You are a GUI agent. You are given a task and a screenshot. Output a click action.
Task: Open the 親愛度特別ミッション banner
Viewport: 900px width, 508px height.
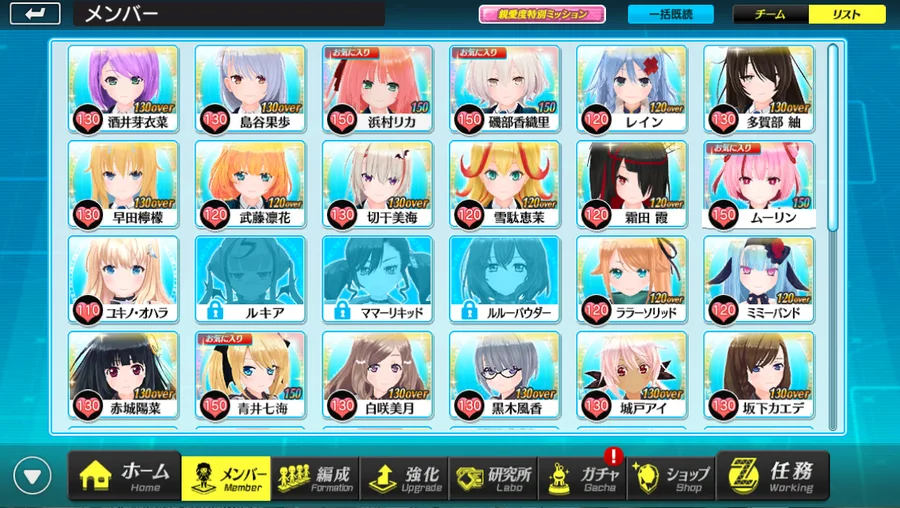[x=543, y=14]
